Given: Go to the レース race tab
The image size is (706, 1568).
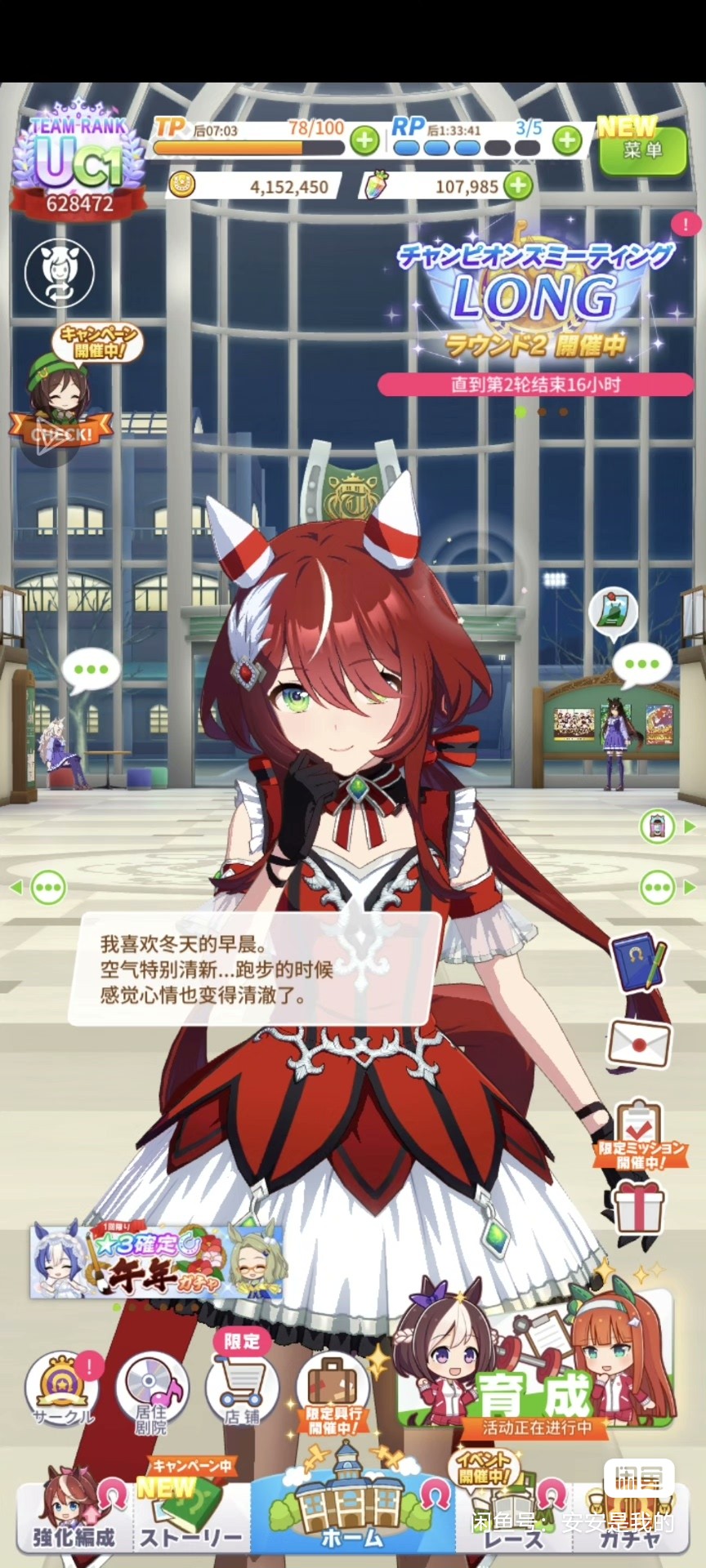Looking at the screenshot, I should pyautogui.click(x=512, y=1517).
